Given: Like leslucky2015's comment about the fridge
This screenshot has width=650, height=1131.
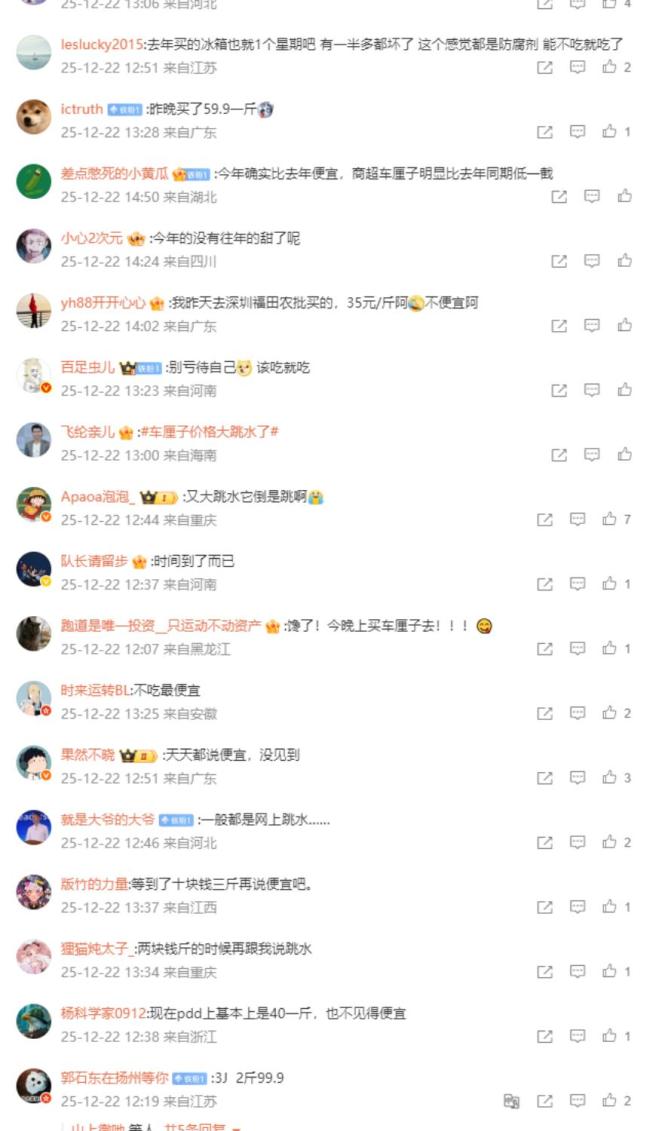Looking at the screenshot, I should click(x=609, y=67).
